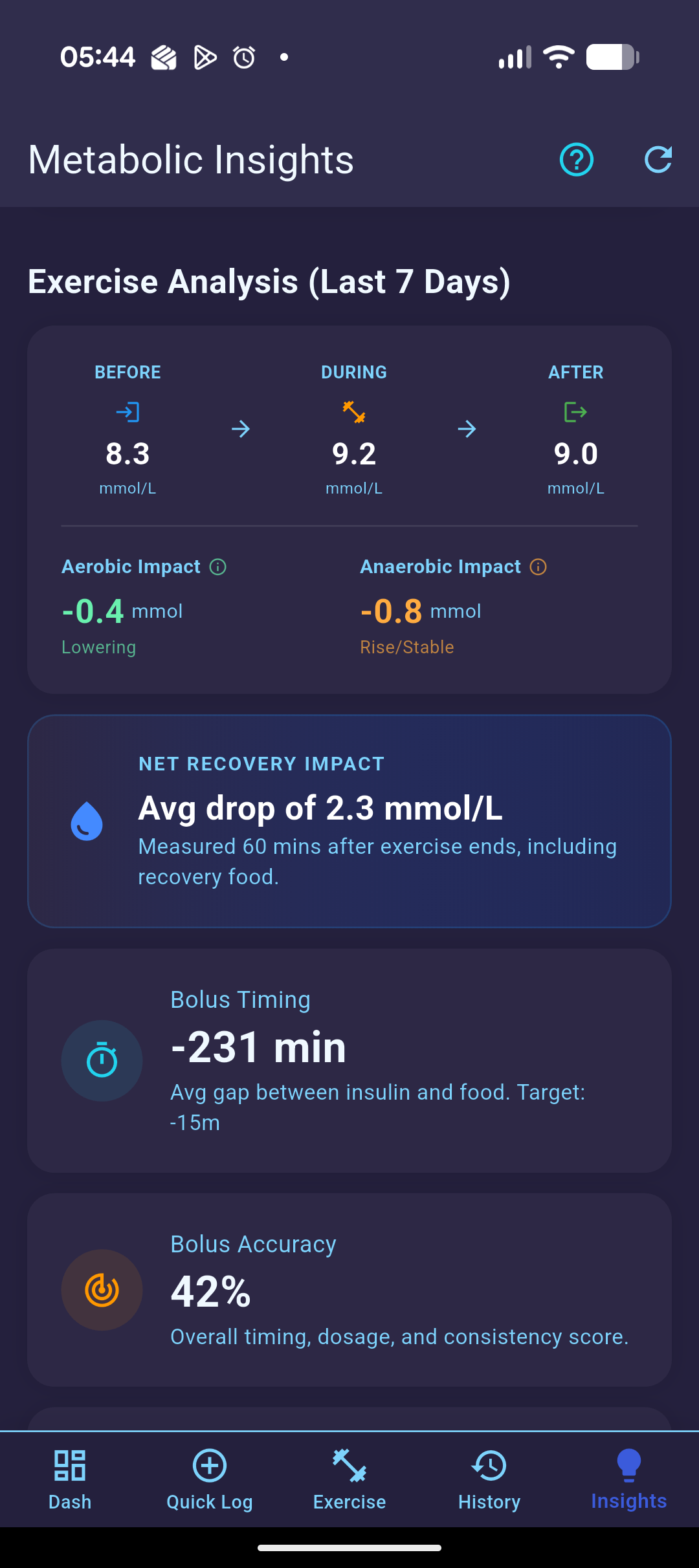Refresh the Metabolic Insights data
The height and width of the screenshot is (1568, 699).
pos(658,159)
